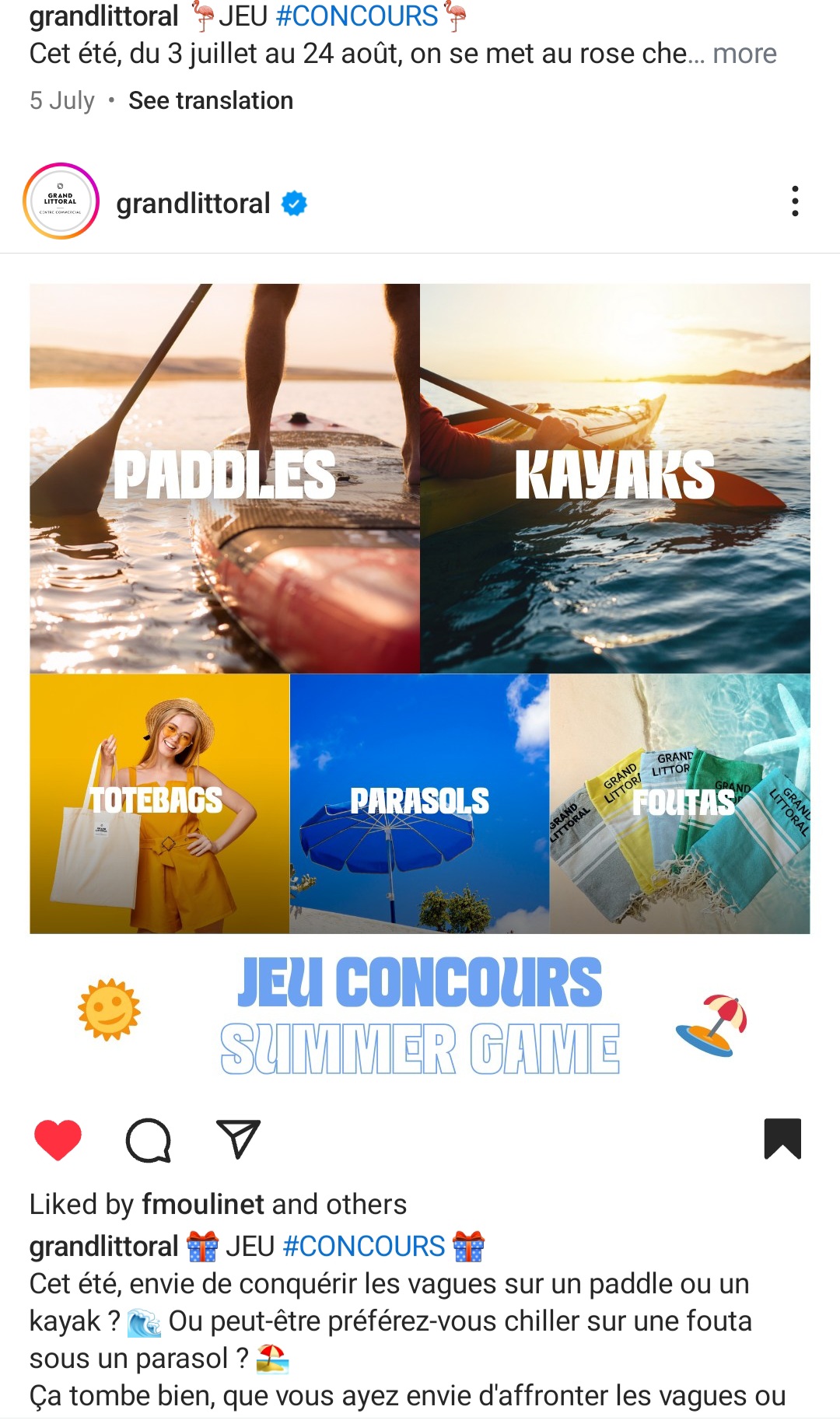Open the #CONCOURS hashtag beside the flamingo emojis
This screenshot has width=840, height=1424.
pyautogui.click(x=357, y=16)
